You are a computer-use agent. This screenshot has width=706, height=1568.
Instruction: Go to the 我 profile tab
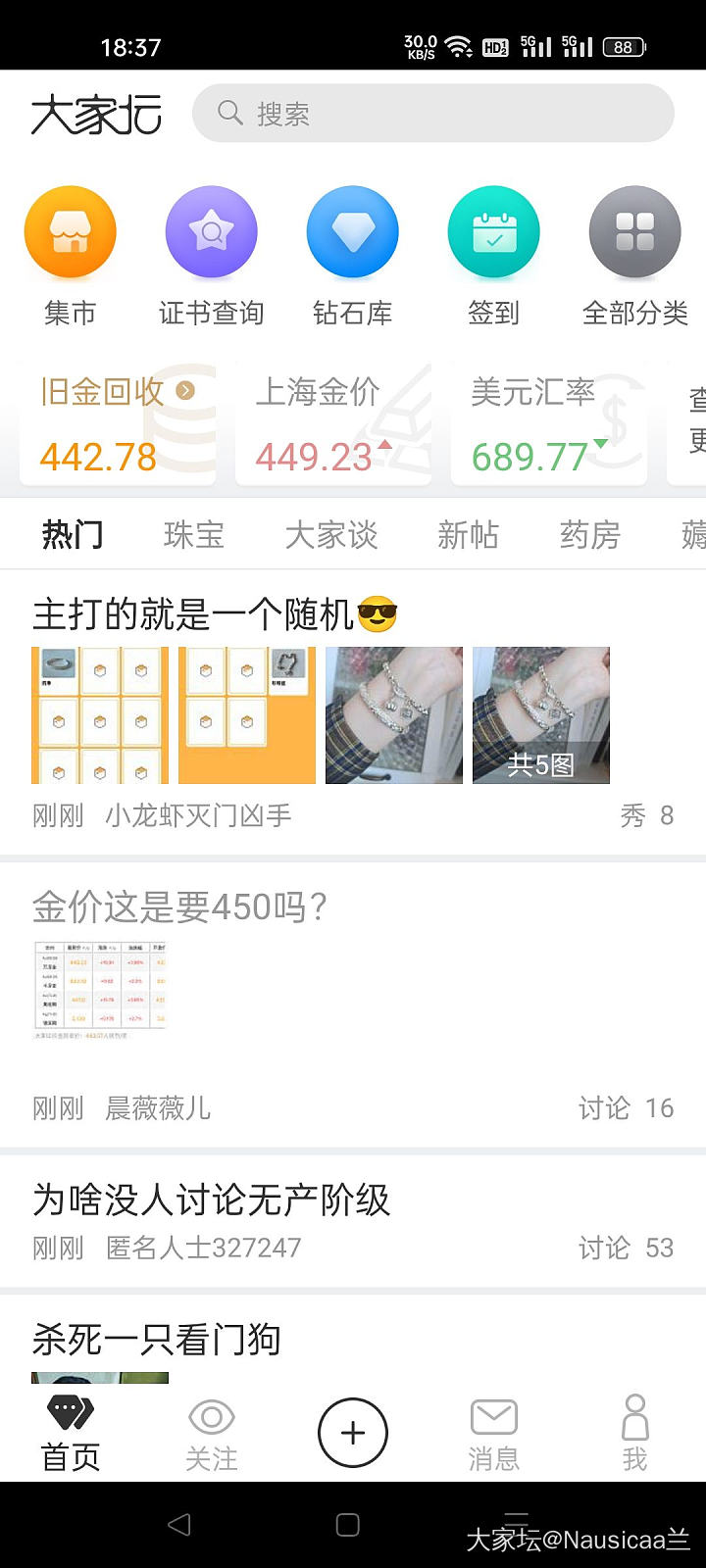(634, 1434)
